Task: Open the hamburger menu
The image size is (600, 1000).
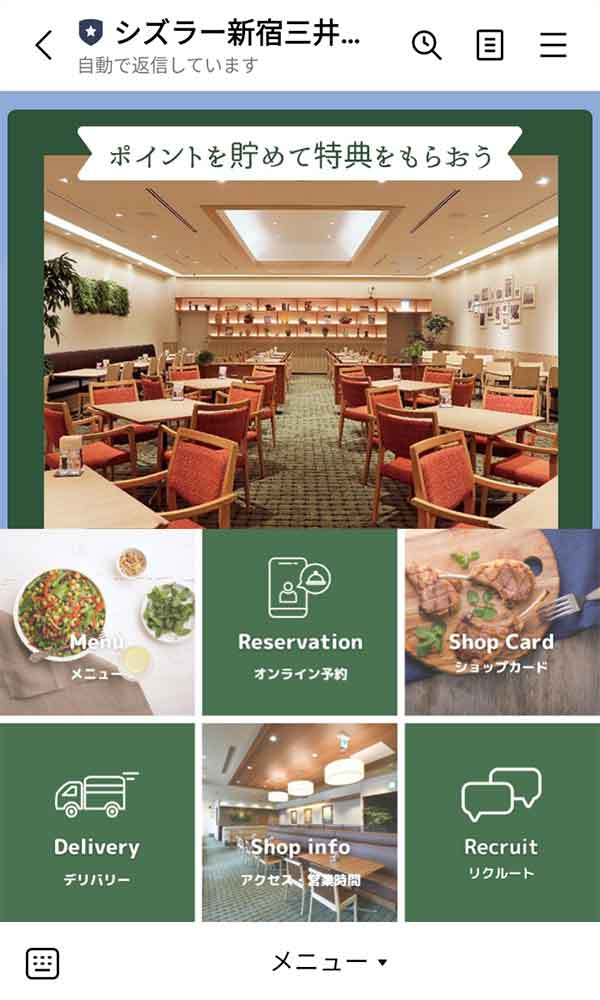Action: [553, 45]
